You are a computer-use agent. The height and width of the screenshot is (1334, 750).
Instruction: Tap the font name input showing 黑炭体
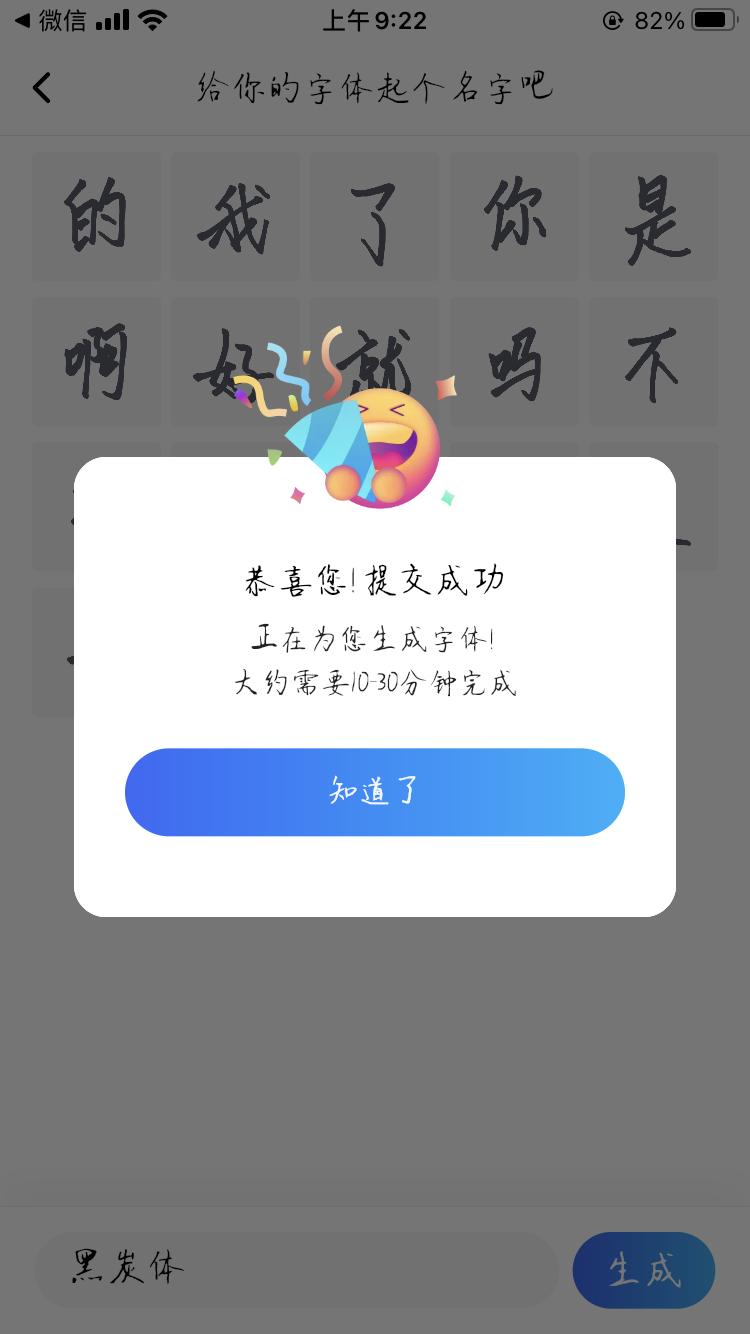click(297, 1268)
